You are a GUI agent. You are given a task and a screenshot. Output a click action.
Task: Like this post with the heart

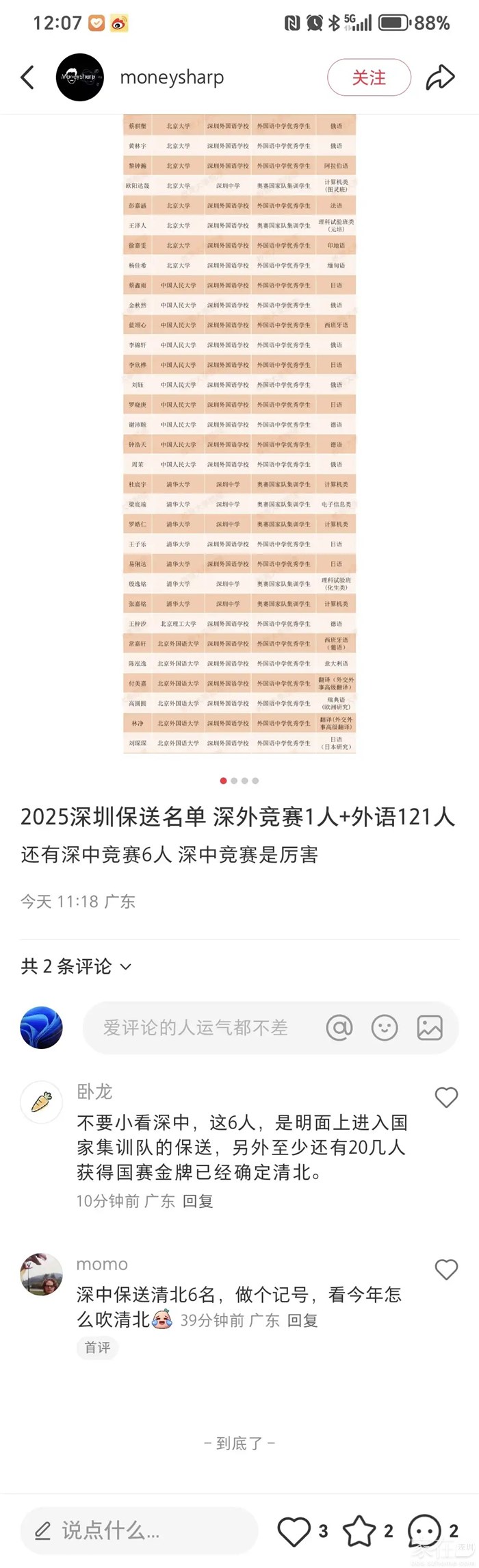pyautogui.click(x=294, y=1530)
